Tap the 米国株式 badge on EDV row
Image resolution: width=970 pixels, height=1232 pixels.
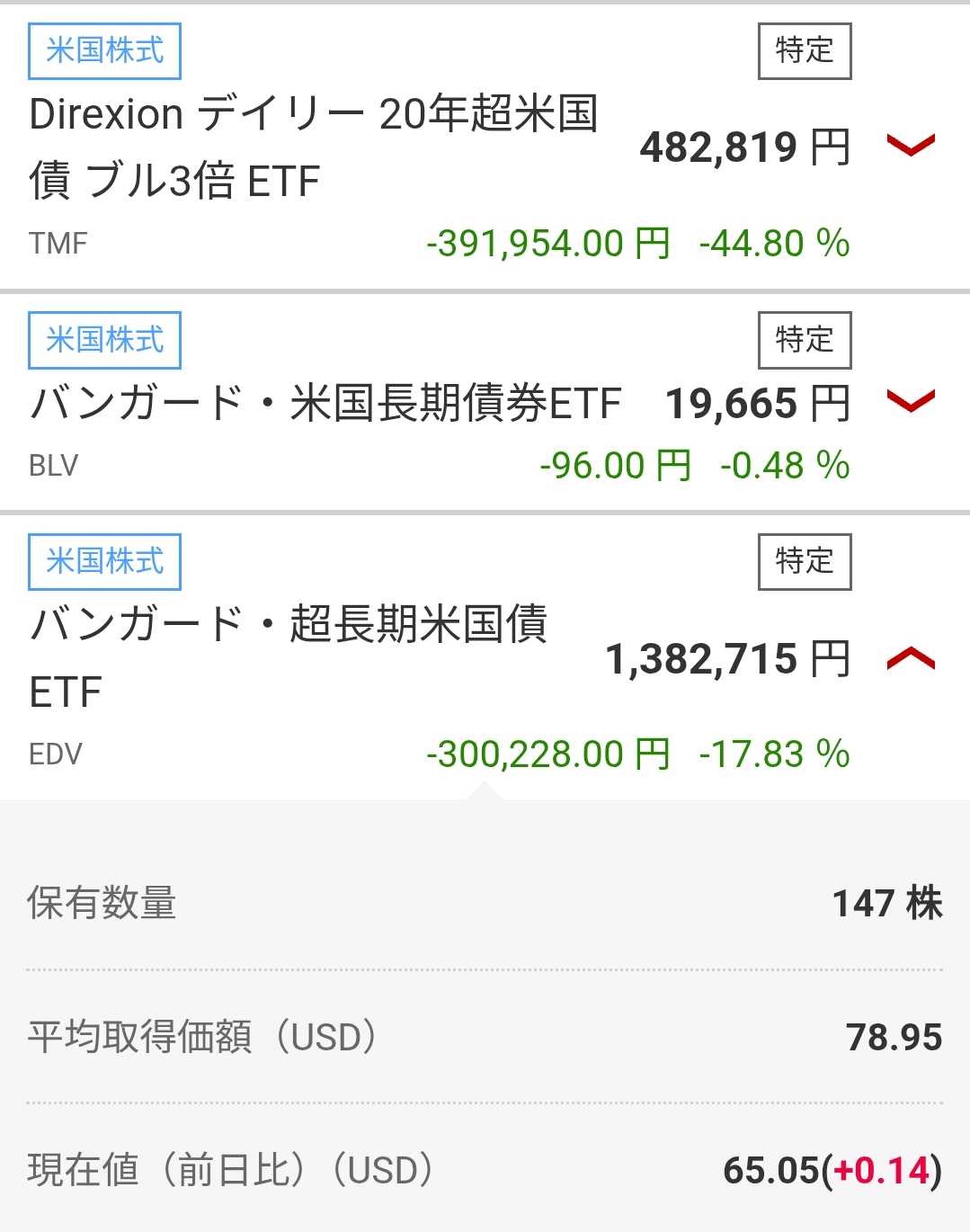coord(102,561)
